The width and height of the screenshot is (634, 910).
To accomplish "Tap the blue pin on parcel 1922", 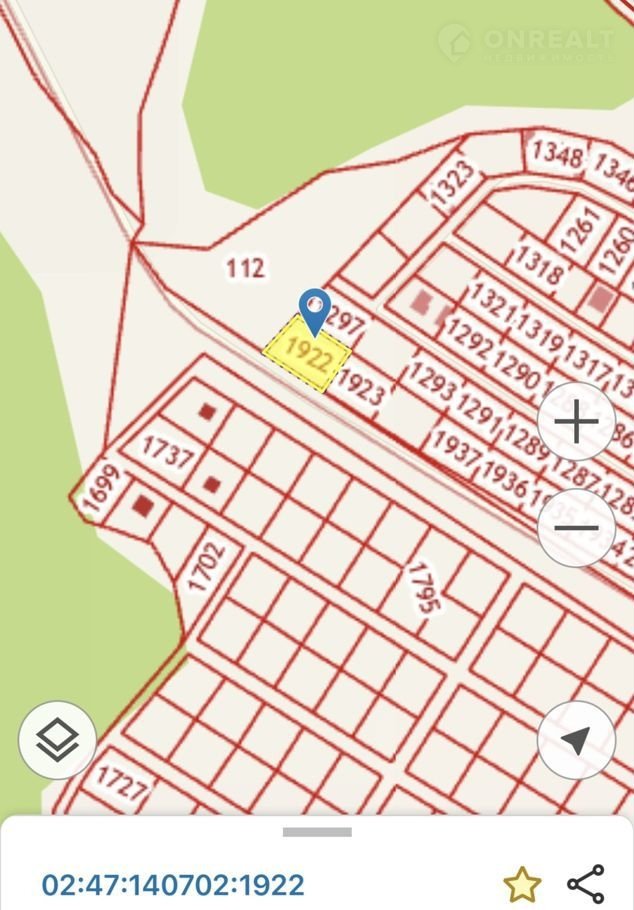I will pos(315,308).
